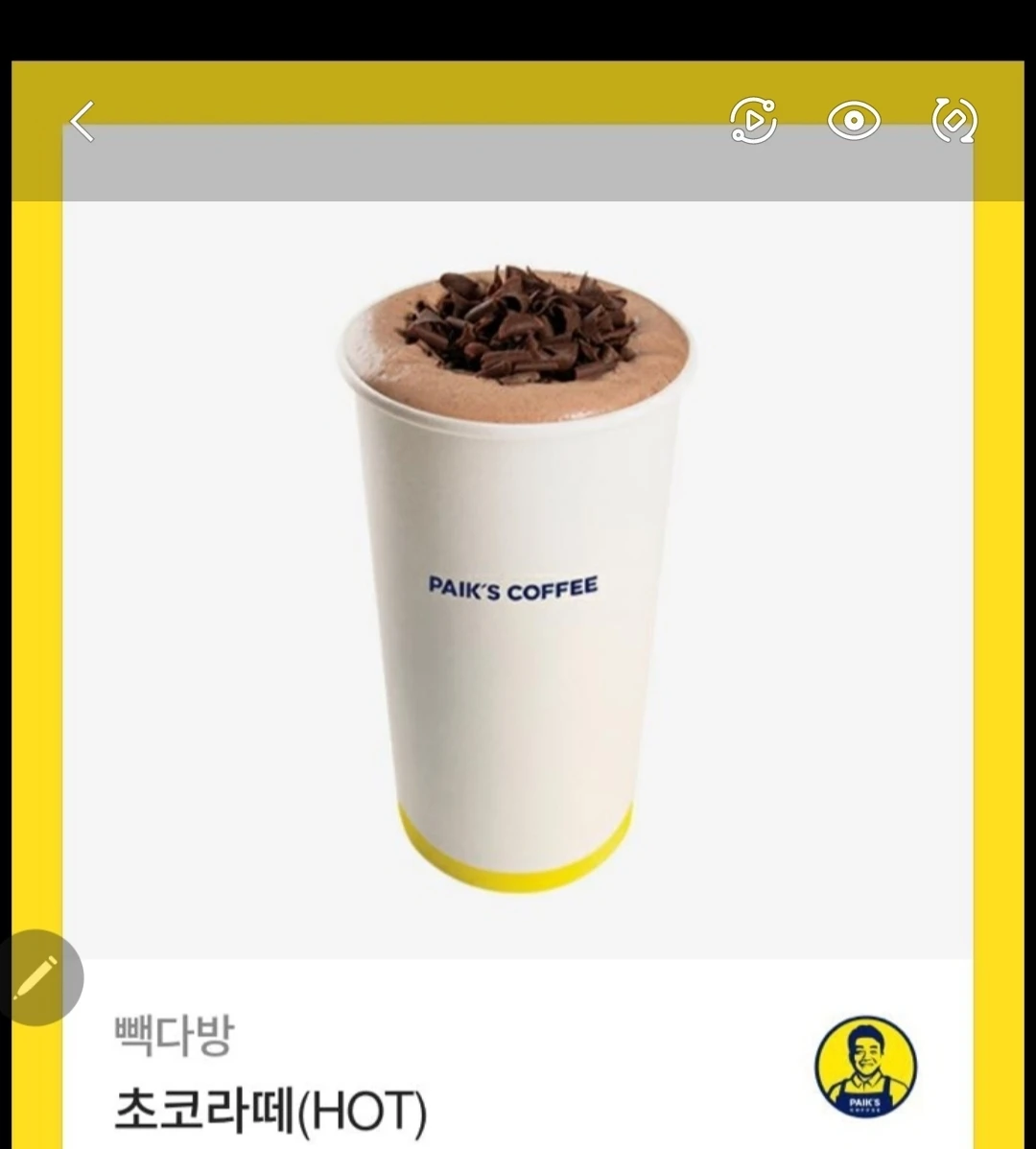Screen dimensions: 1036x1149
Task: Open the pencil edit button
Action: point(36,978)
